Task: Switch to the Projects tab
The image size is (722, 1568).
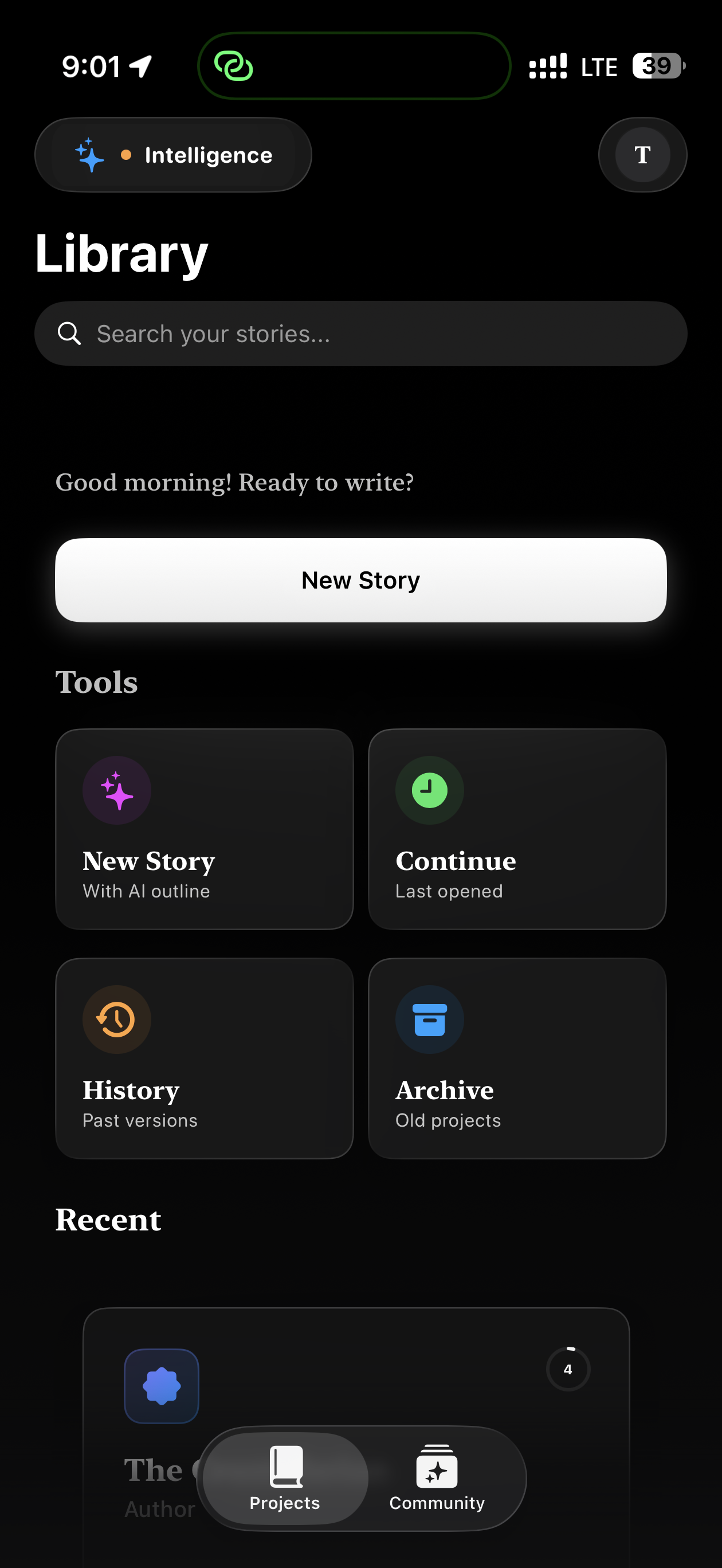Action: pyautogui.click(x=285, y=1478)
